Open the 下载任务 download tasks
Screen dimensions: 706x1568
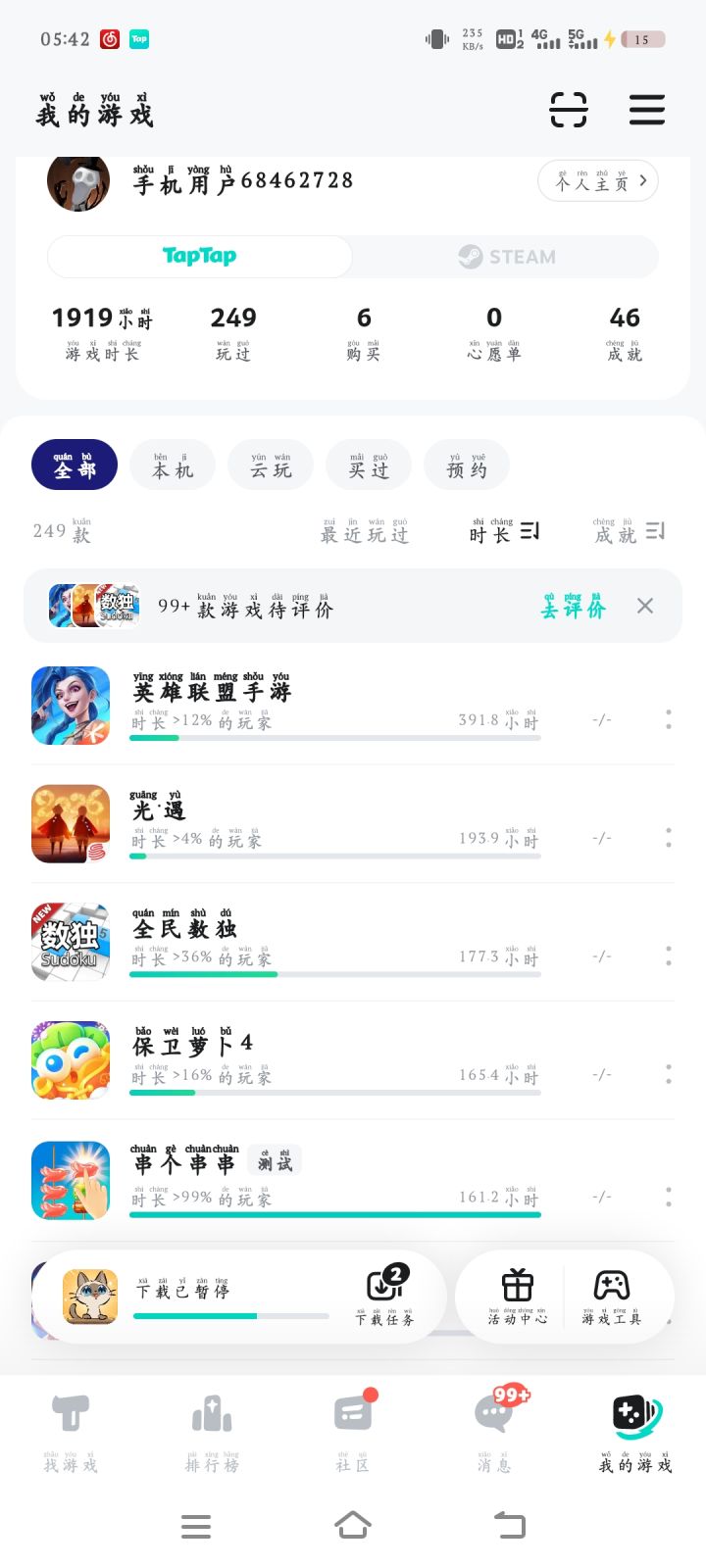click(x=385, y=1296)
